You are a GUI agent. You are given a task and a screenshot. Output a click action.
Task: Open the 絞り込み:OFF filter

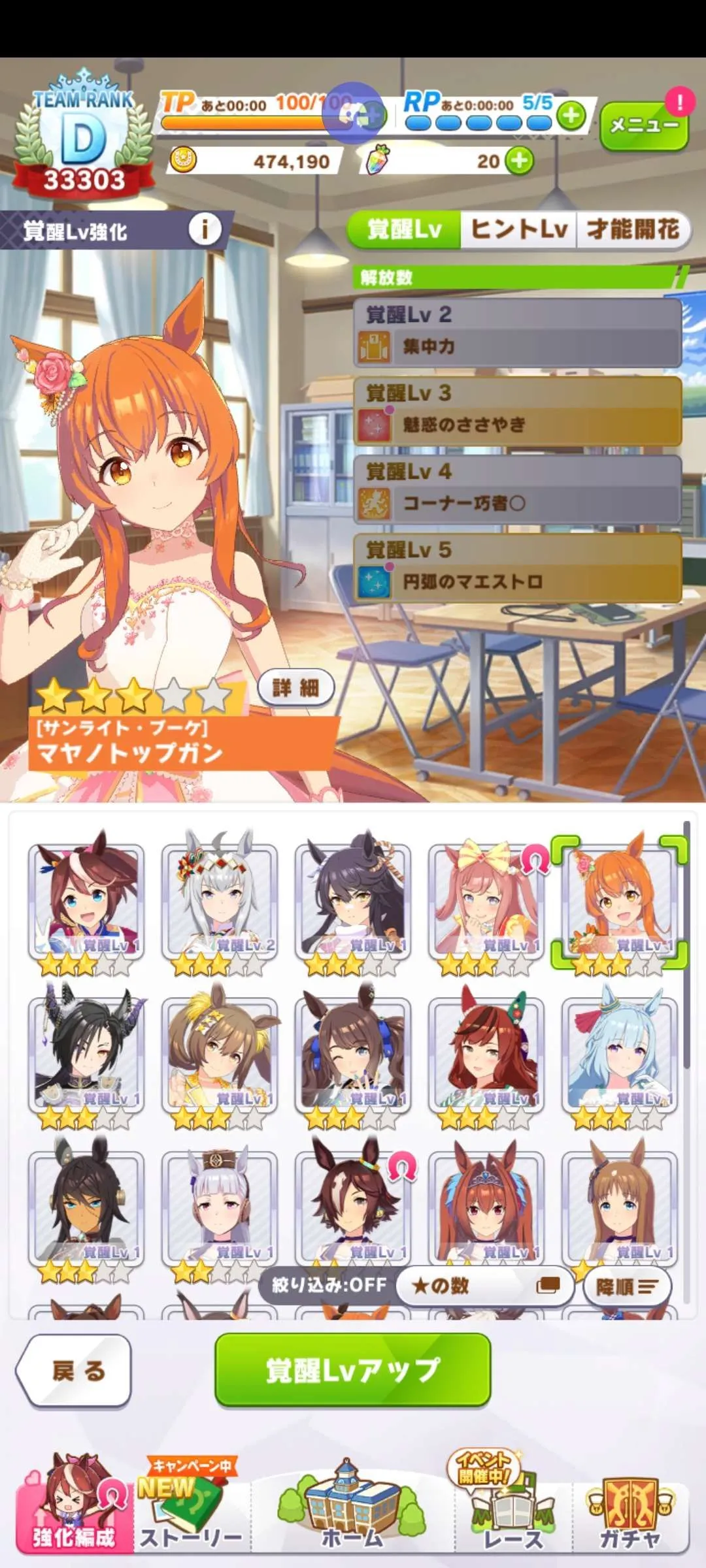329,1285
